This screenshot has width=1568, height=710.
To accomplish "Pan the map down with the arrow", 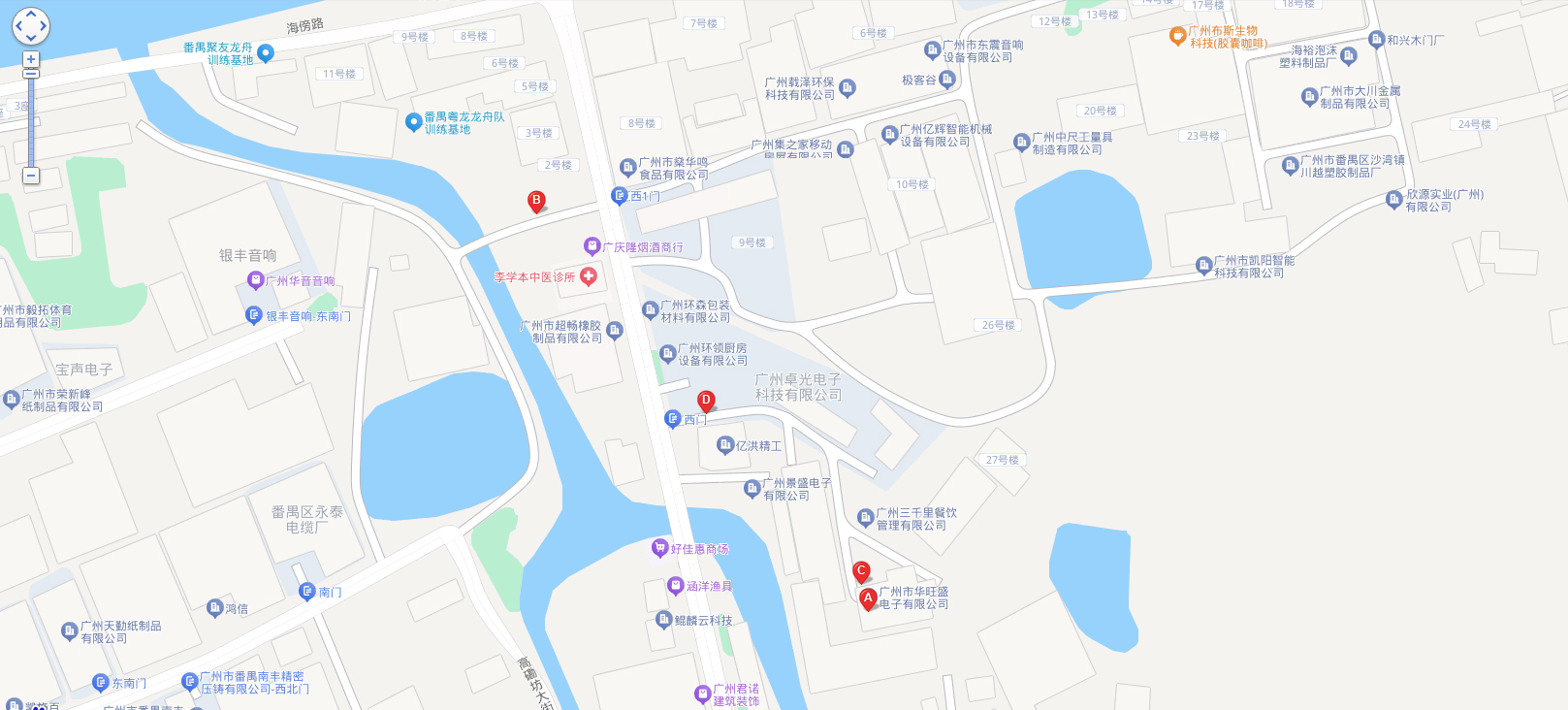I will pyautogui.click(x=30, y=38).
